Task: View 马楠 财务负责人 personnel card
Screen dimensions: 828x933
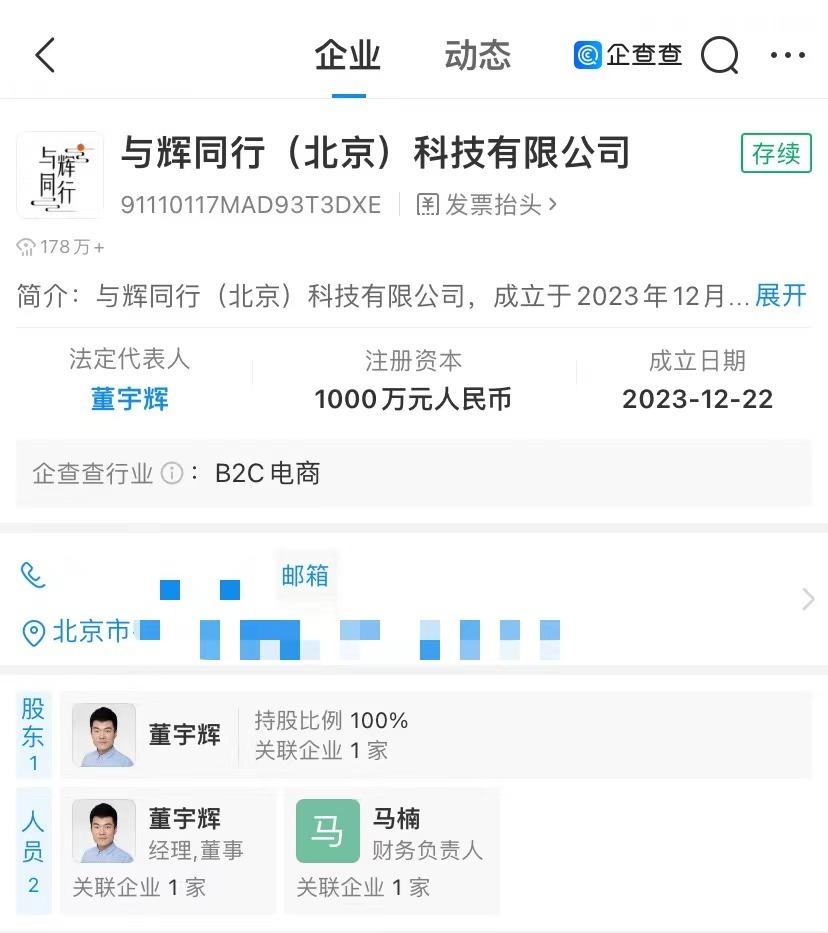Action: pyautogui.click(x=391, y=850)
